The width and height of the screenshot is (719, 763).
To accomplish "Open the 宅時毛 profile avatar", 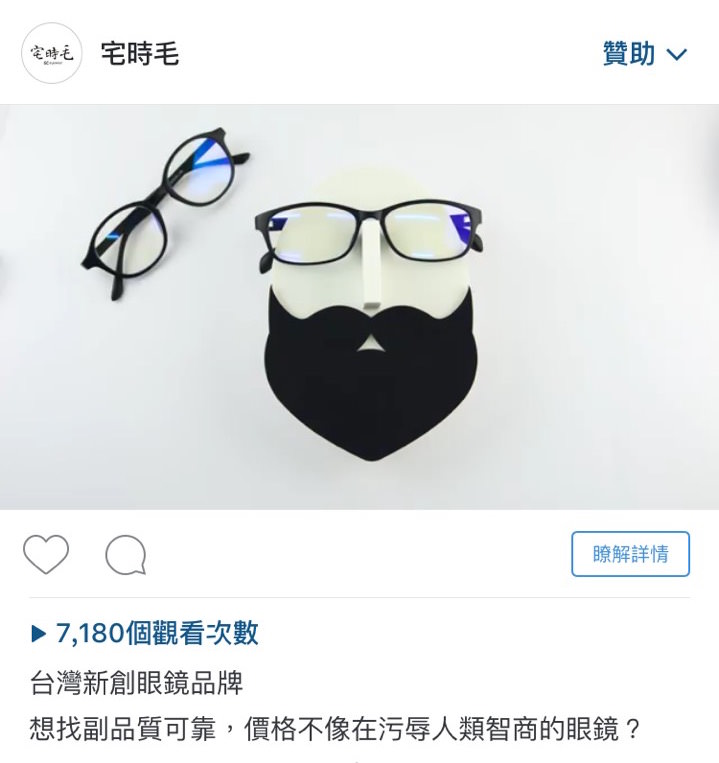I will click(51, 53).
